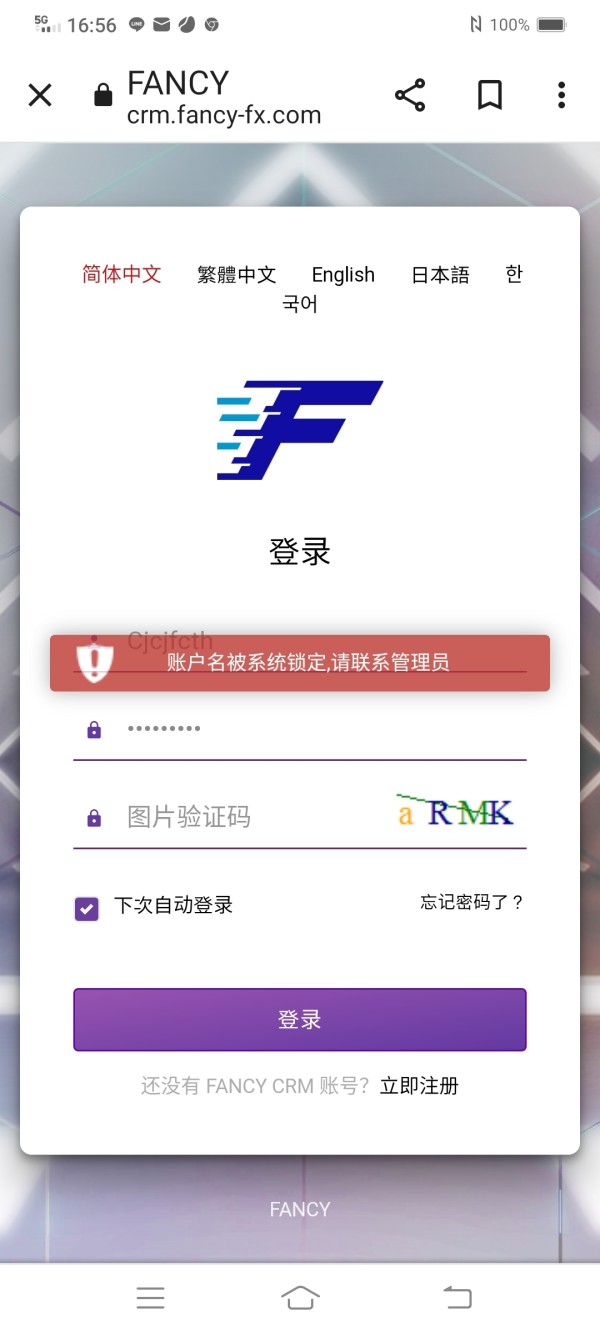Tap the system back button
600x1333 pixels.
tap(457, 1298)
